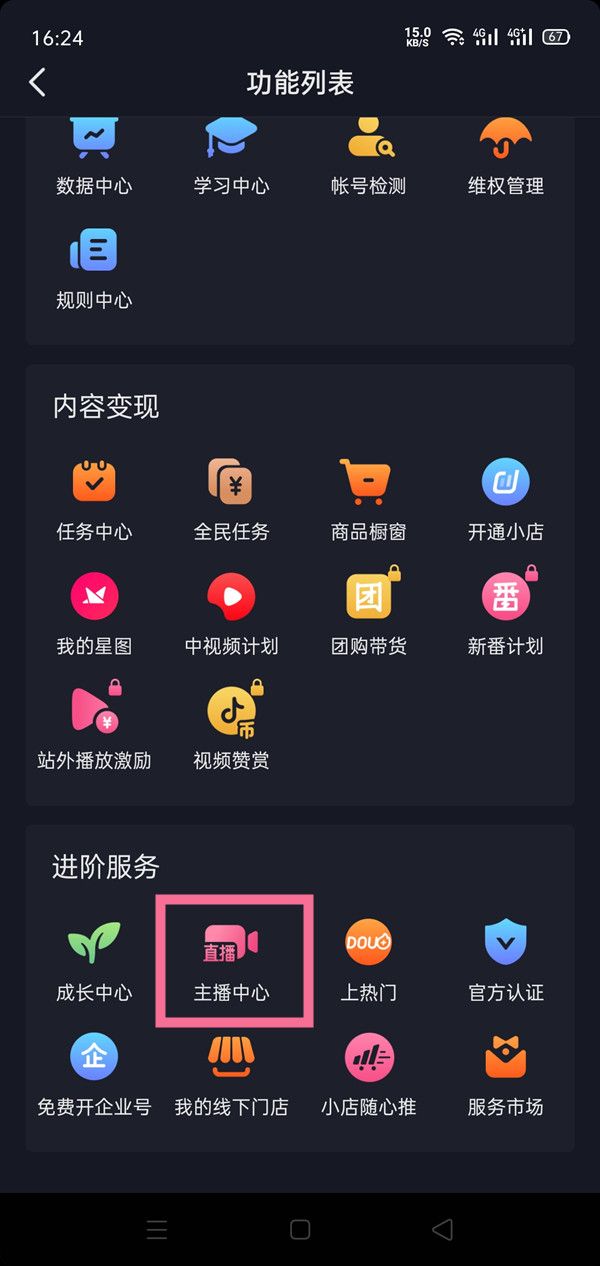The width and height of the screenshot is (600, 1266).
Task: Open 官方认证
Action: pos(506,960)
